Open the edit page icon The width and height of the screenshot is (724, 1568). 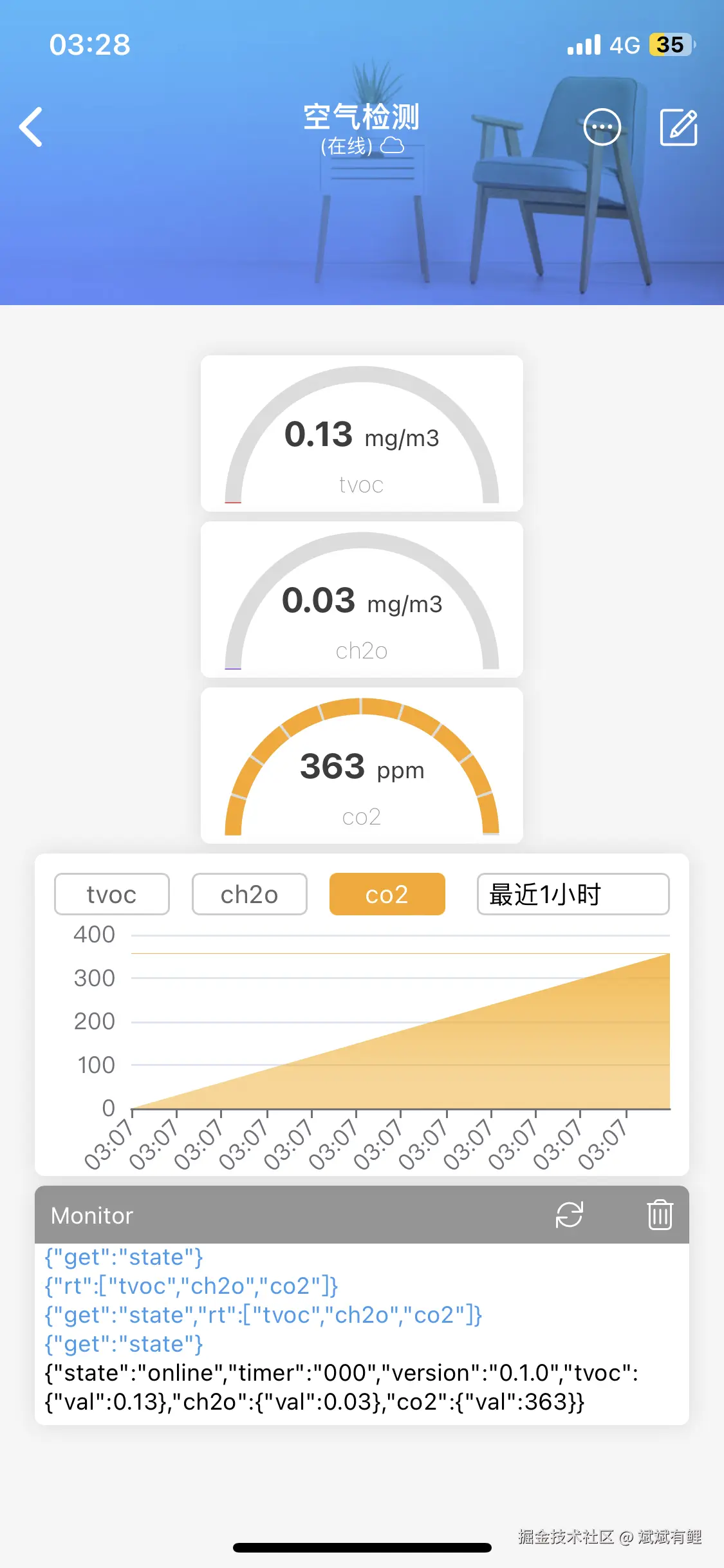(679, 127)
